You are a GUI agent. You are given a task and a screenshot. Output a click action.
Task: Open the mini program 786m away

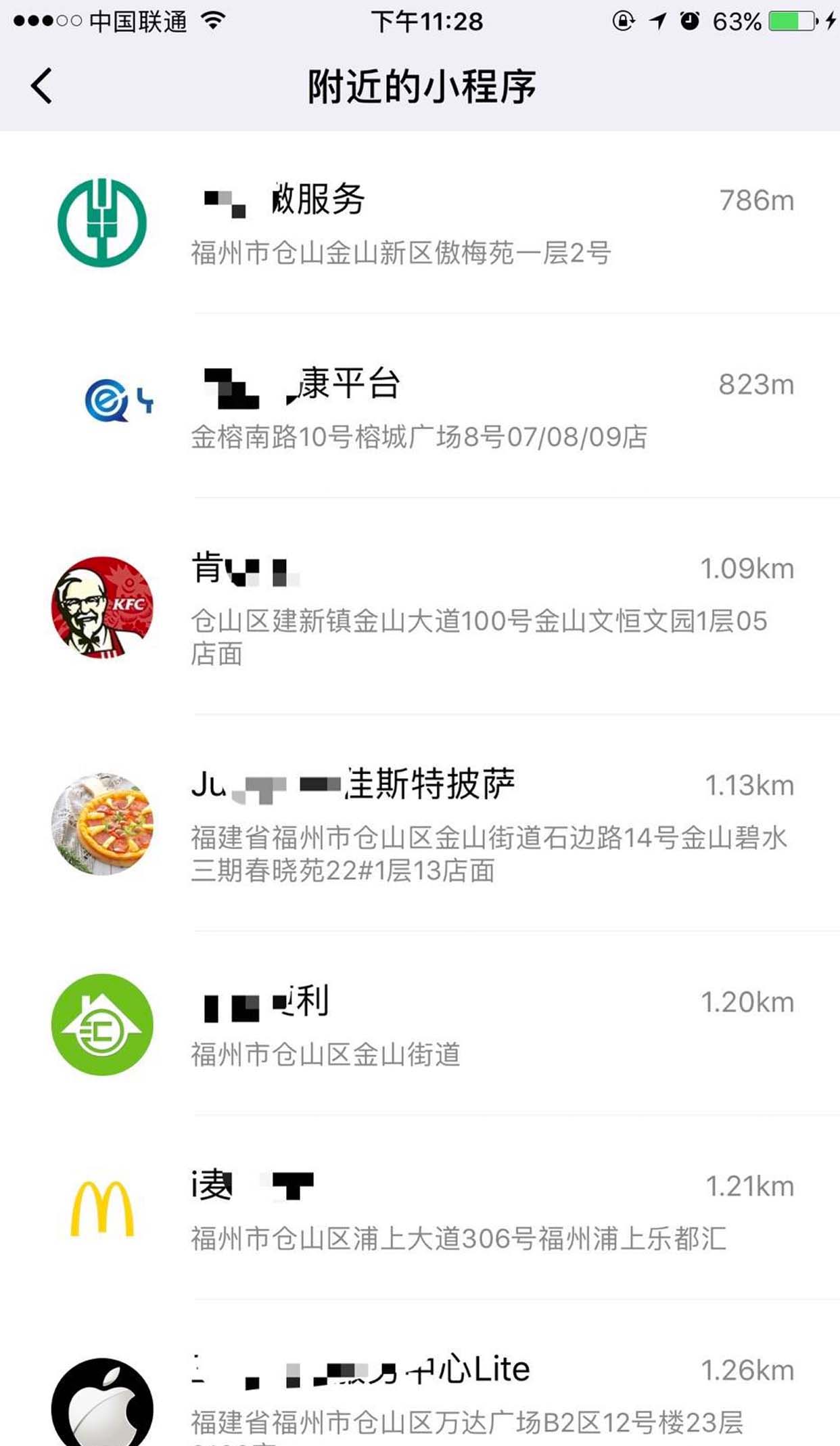click(419, 223)
